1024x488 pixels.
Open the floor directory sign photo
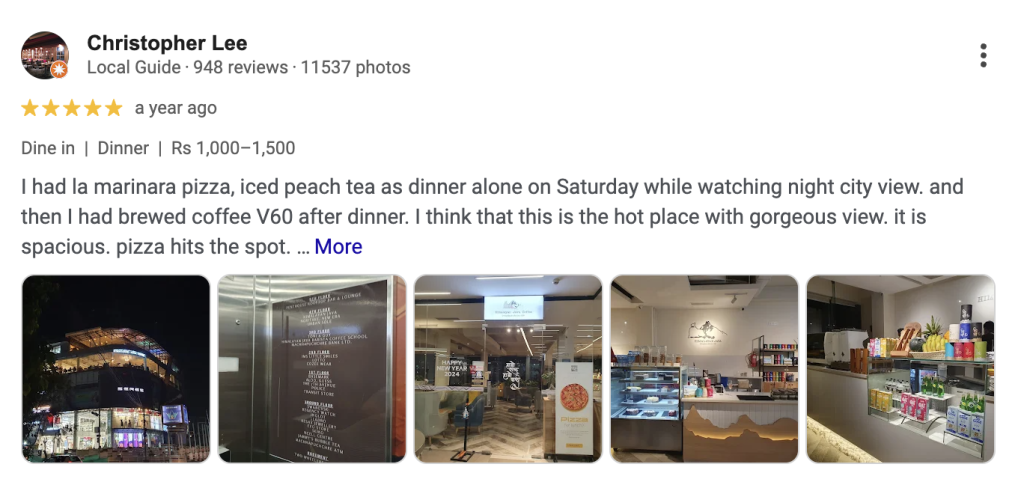coord(312,368)
